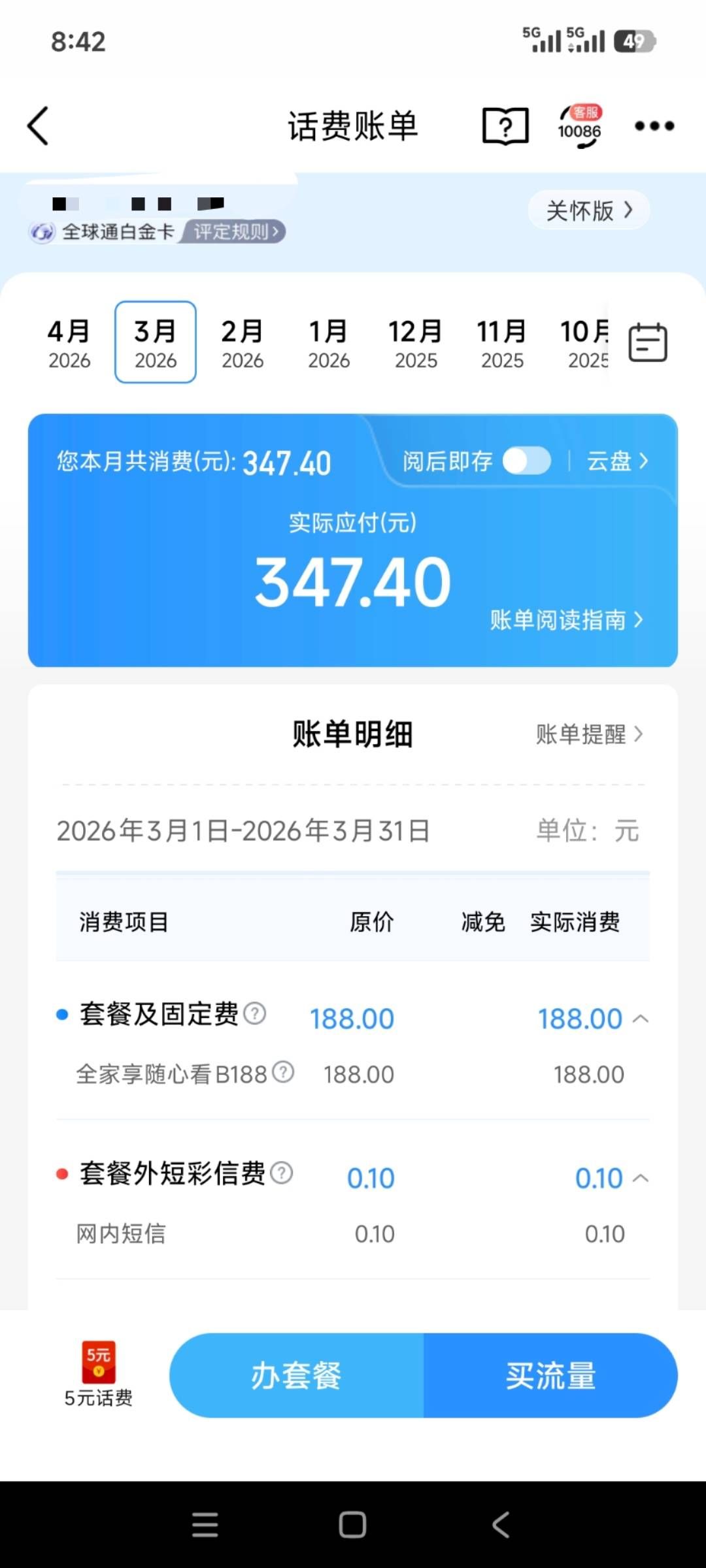This screenshot has height=1568, width=706.
Task: Go back from the 话费账单 page
Action: click(38, 125)
